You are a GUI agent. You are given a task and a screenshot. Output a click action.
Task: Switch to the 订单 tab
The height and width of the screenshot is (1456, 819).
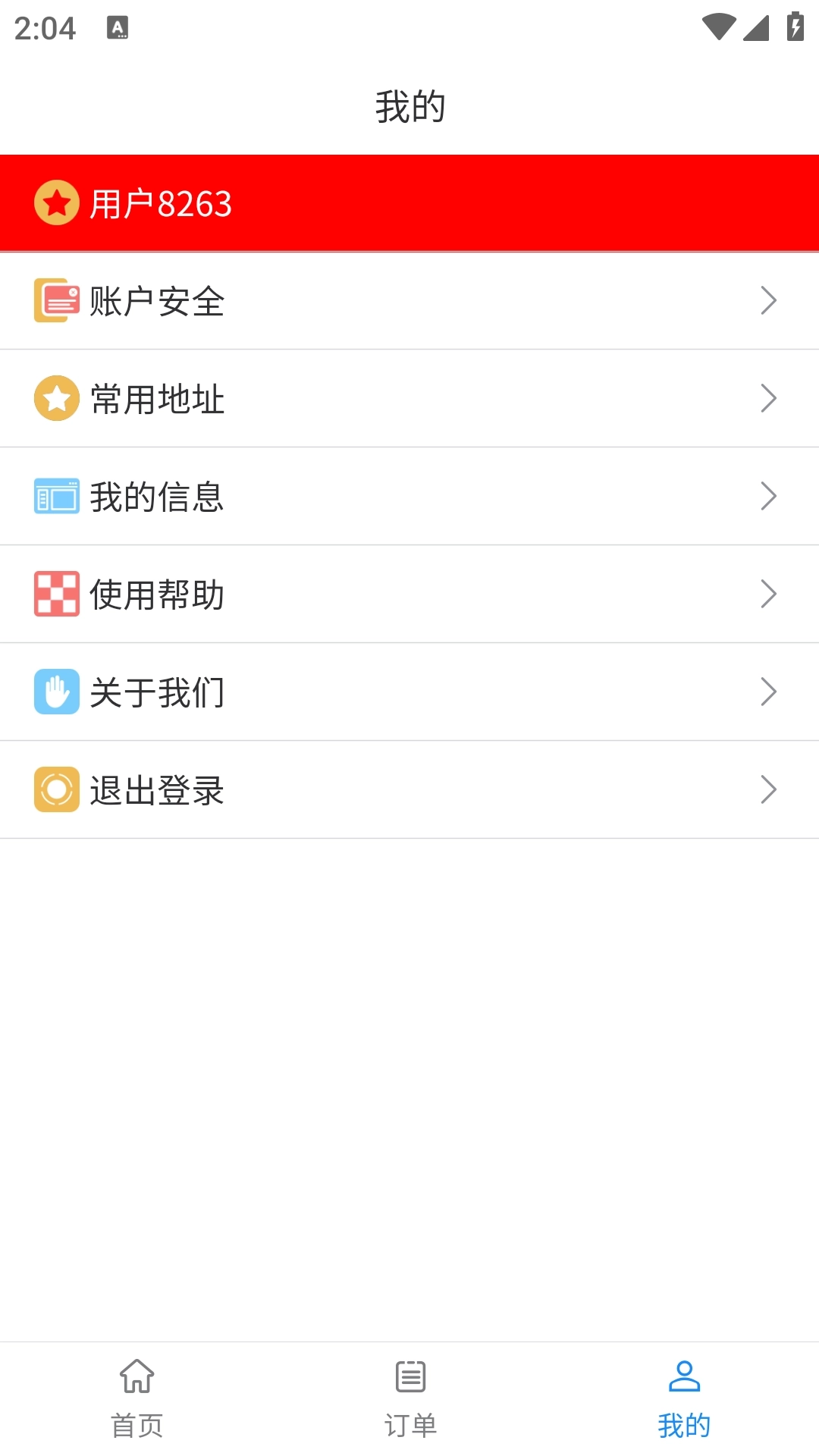point(410,1398)
